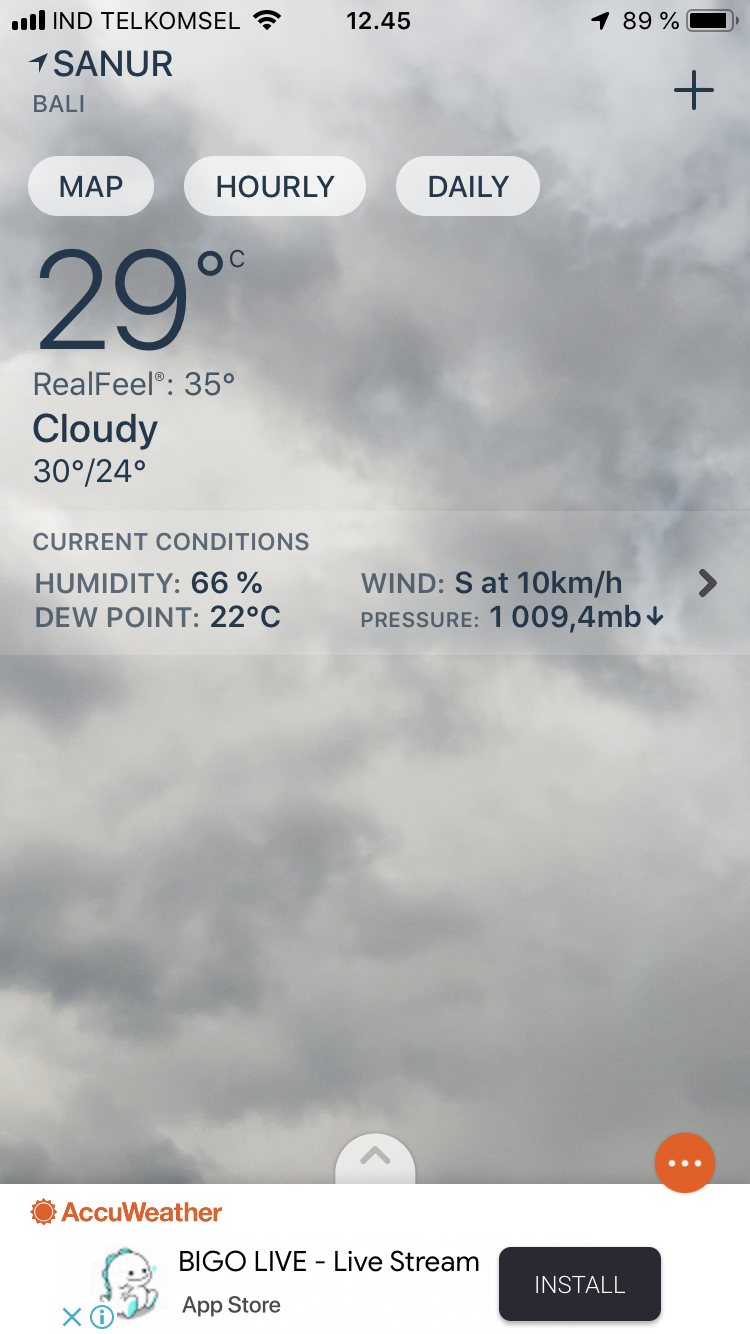Switch to the HOURLY forecast

click(275, 187)
